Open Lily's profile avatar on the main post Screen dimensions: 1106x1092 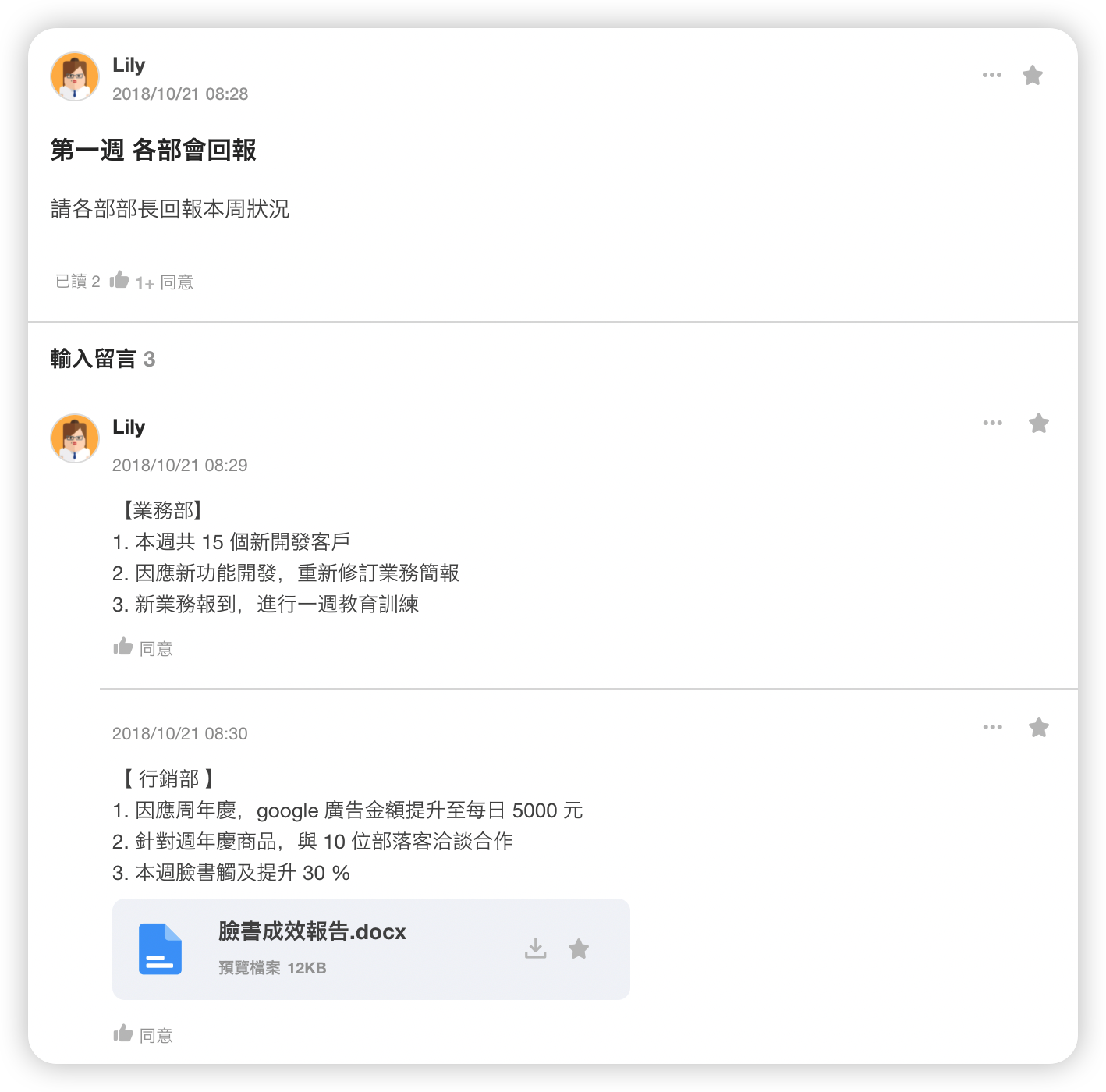pyautogui.click(x=75, y=76)
